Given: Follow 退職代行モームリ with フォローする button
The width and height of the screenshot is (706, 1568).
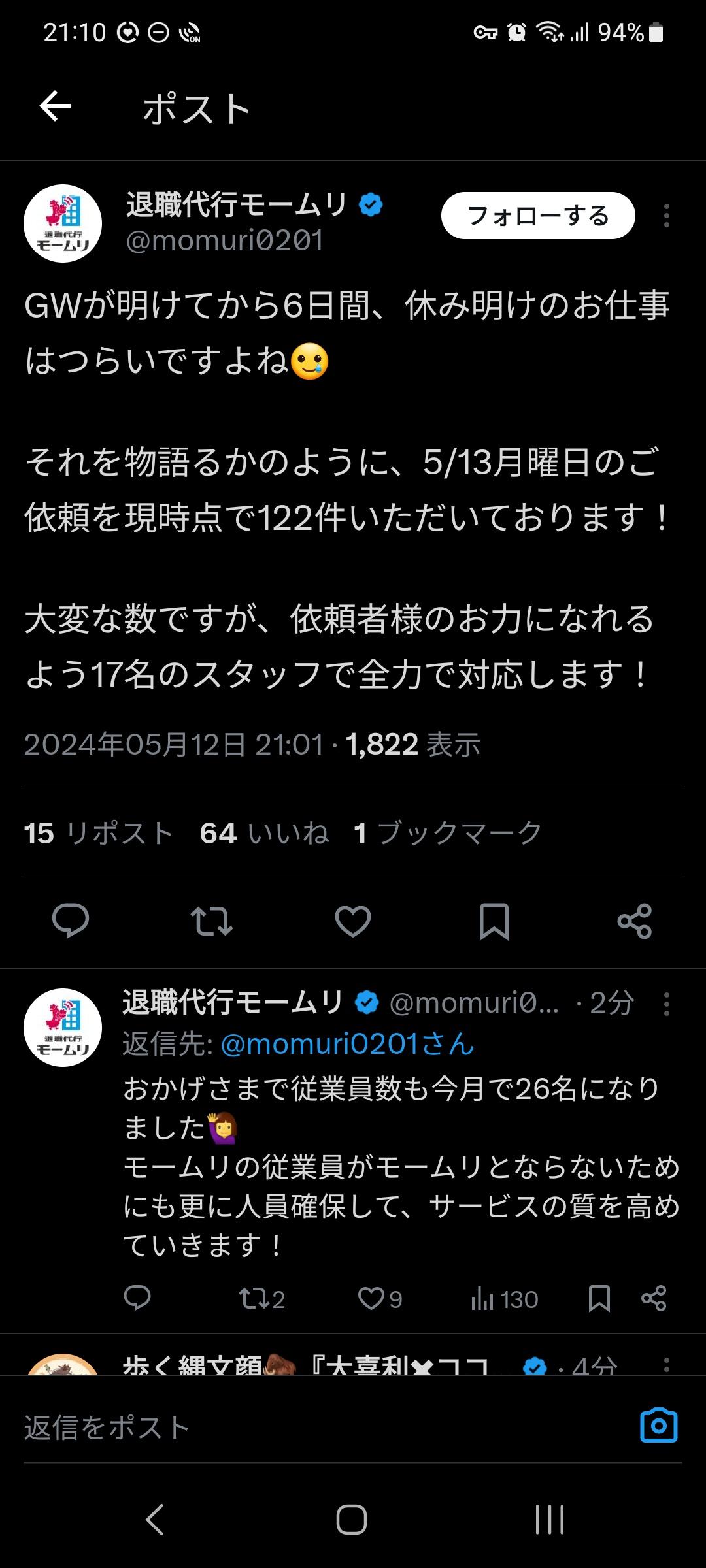Looking at the screenshot, I should 537,216.
